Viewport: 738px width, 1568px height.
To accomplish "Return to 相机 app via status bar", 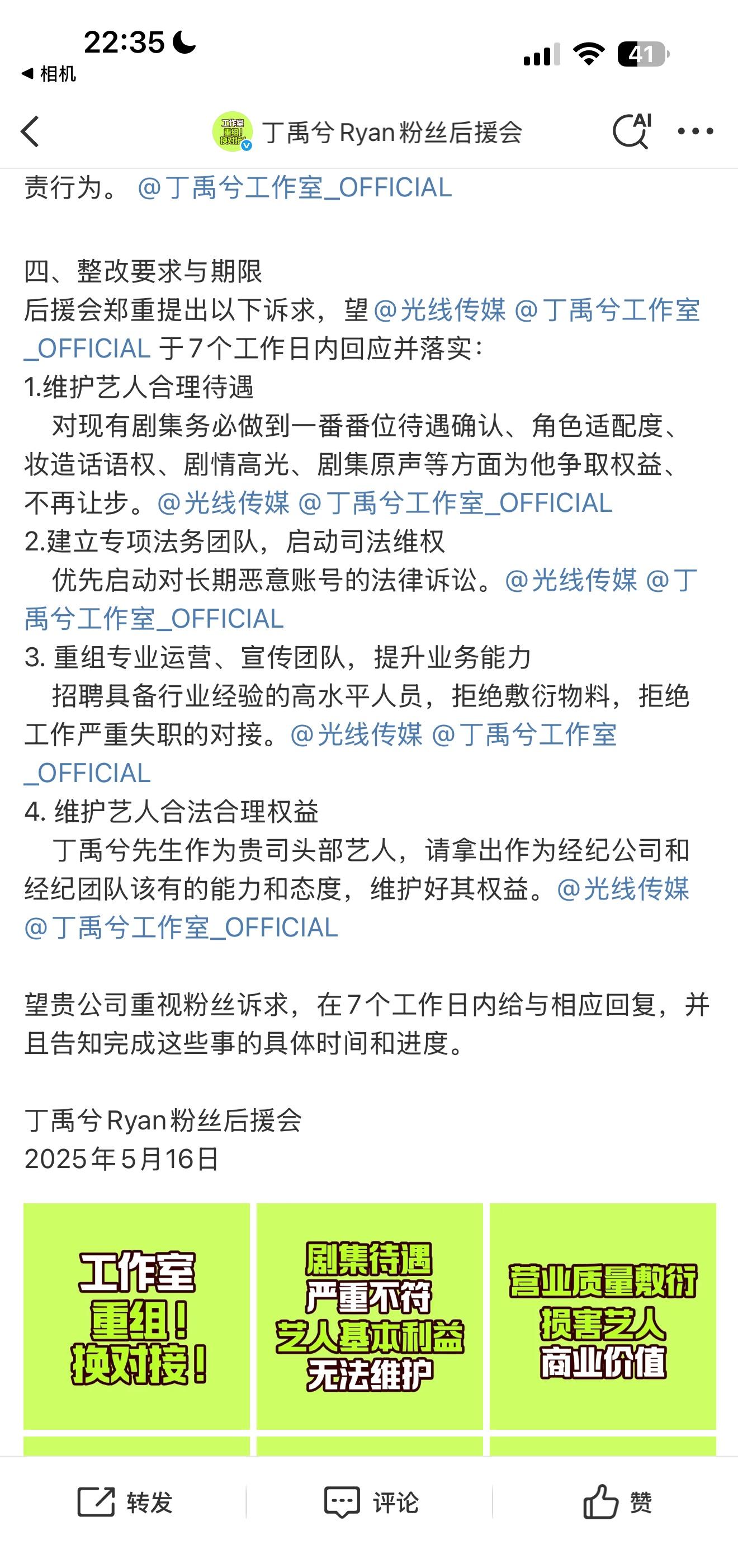I will pos(49,74).
